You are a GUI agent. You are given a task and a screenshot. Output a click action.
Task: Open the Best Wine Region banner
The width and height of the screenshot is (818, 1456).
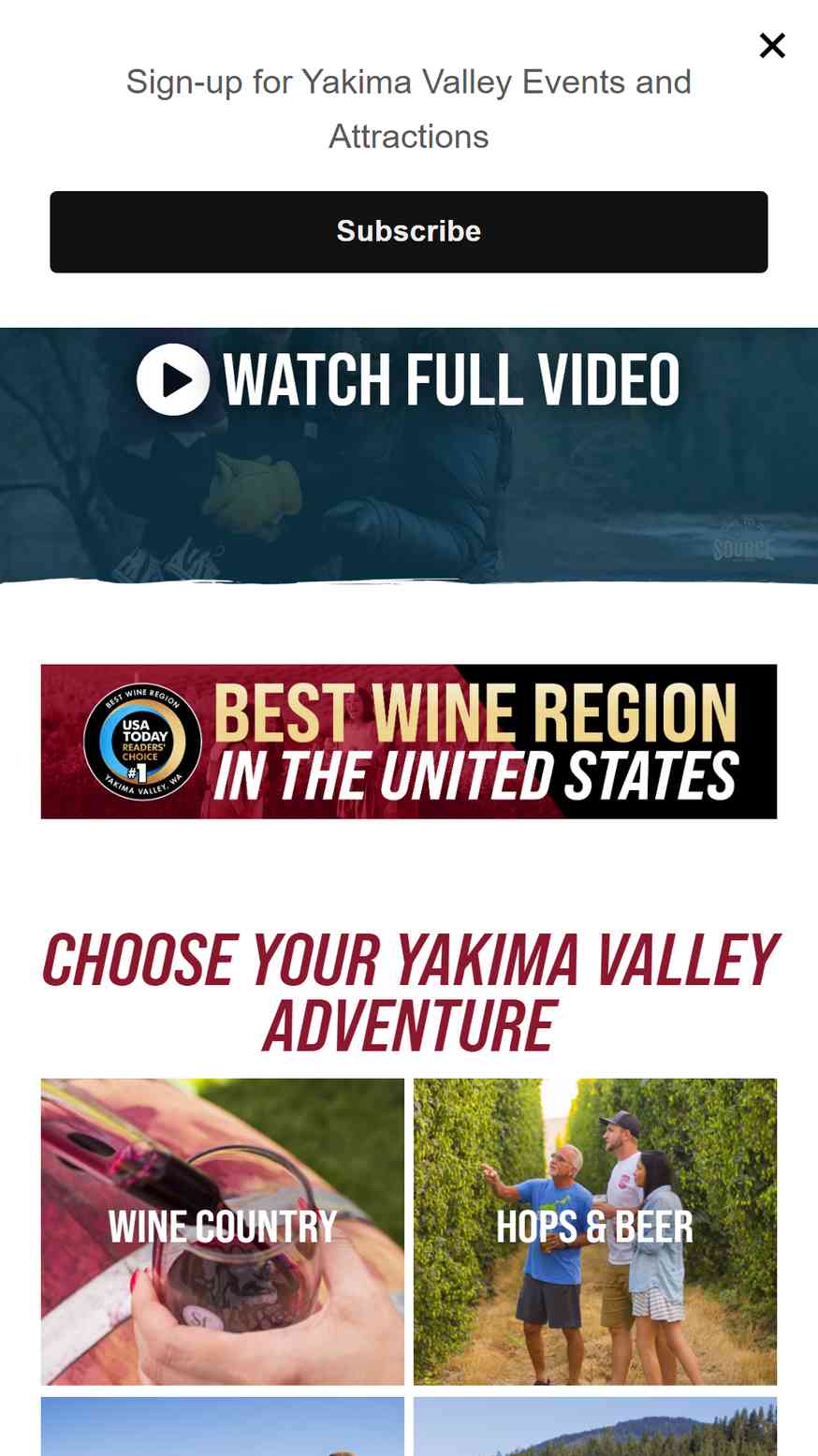pos(408,741)
